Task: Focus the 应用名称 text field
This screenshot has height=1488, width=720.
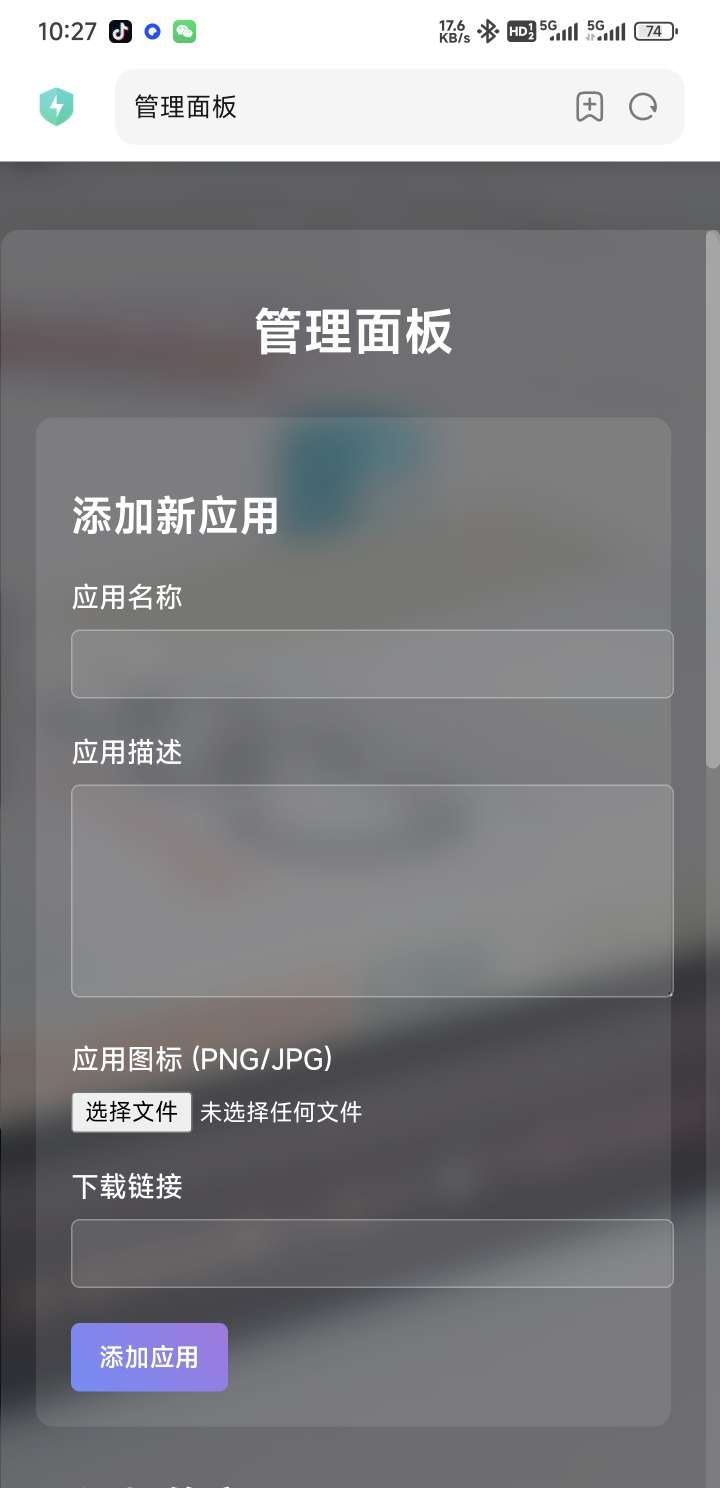Action: click(x=372, y=664)
